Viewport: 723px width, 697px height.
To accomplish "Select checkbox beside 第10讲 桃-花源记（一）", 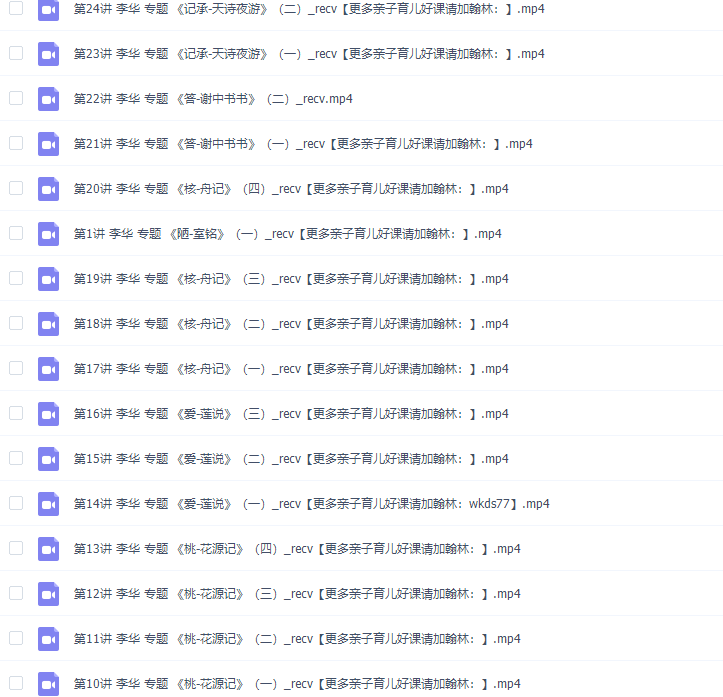I will (16, 683).
